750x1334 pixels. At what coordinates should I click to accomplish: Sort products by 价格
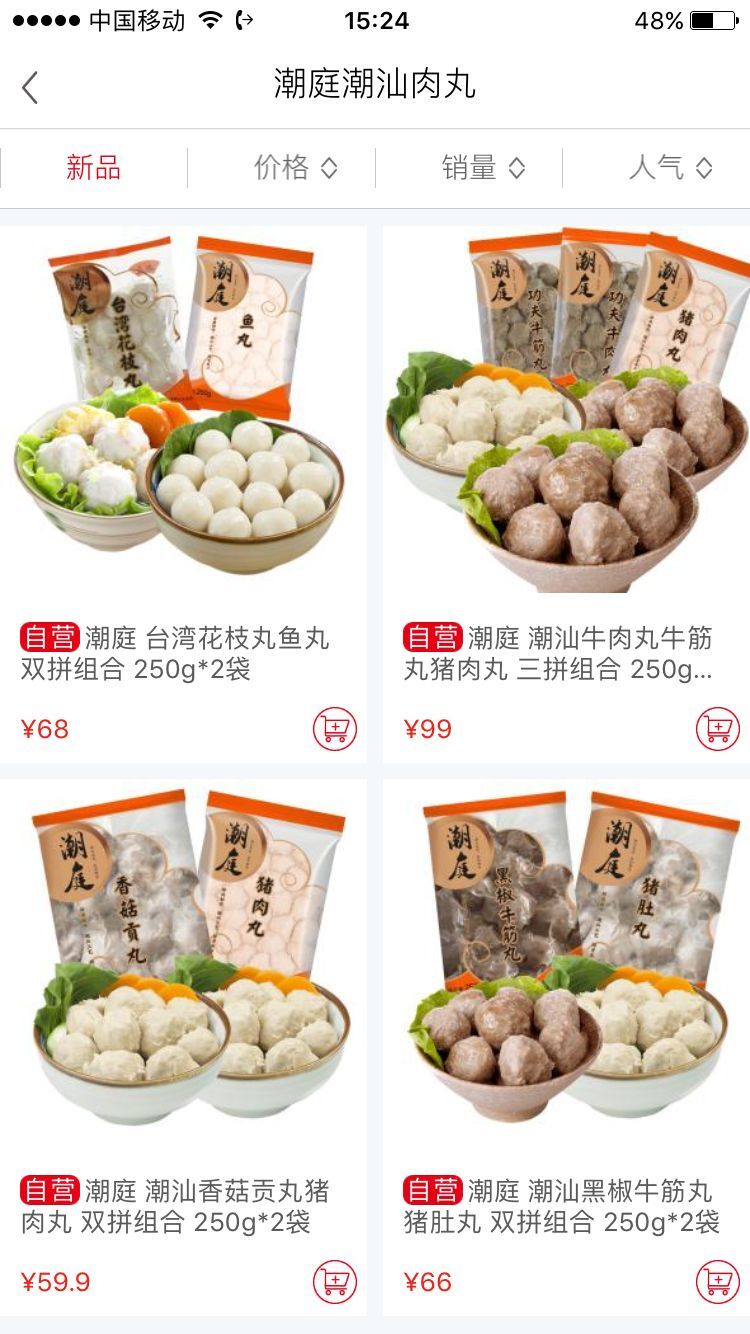click(x=295, y=168)
